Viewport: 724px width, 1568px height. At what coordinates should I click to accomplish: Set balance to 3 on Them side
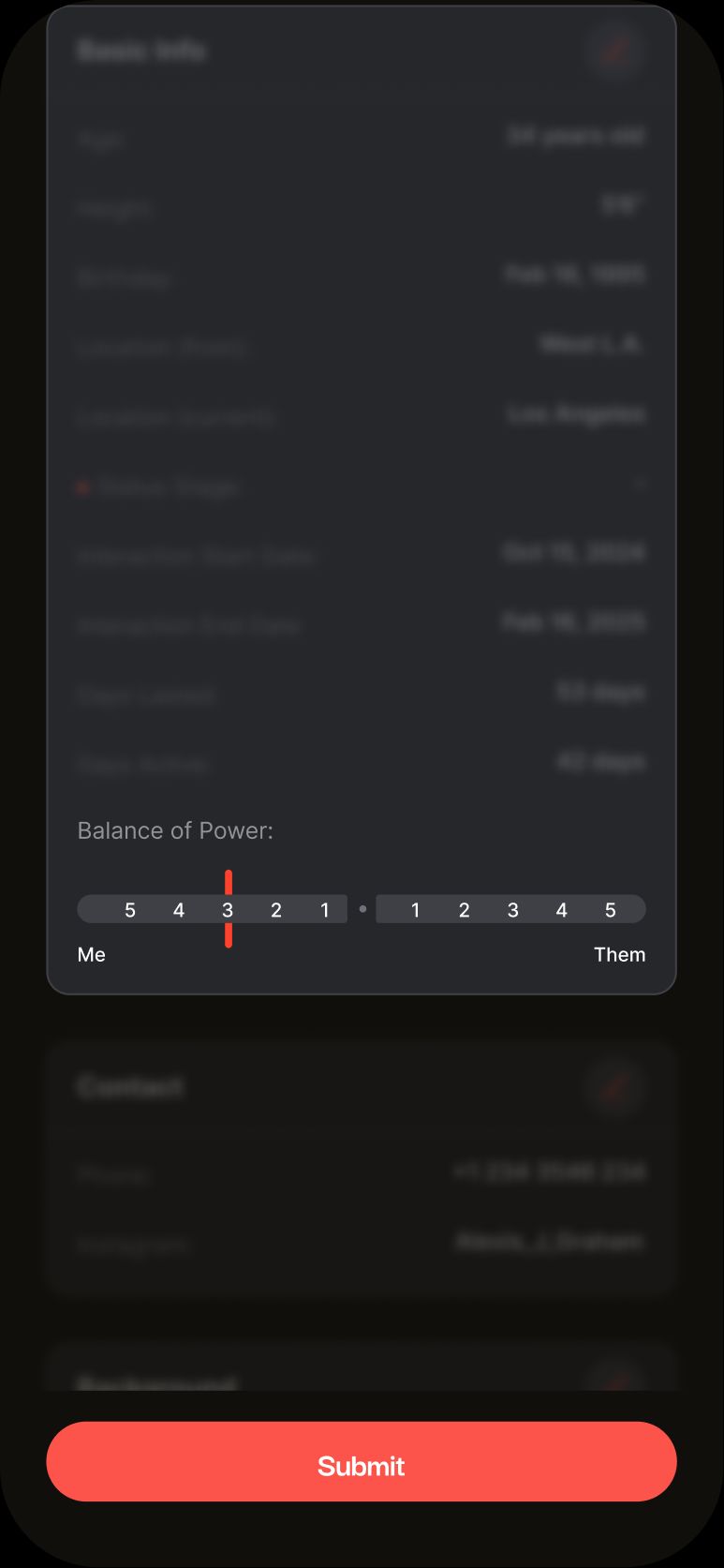(512, 909)
